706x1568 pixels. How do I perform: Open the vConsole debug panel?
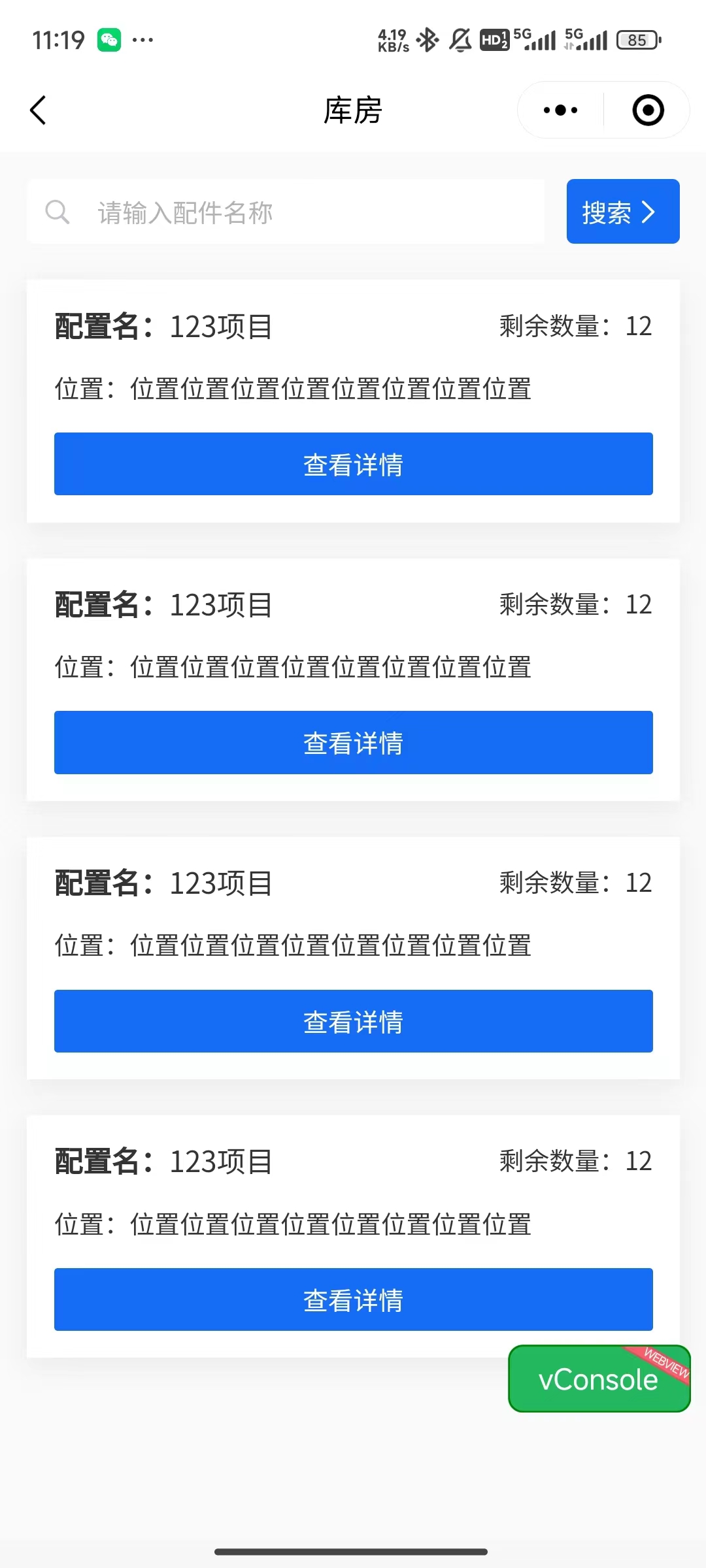click(x=599, y=1379)
